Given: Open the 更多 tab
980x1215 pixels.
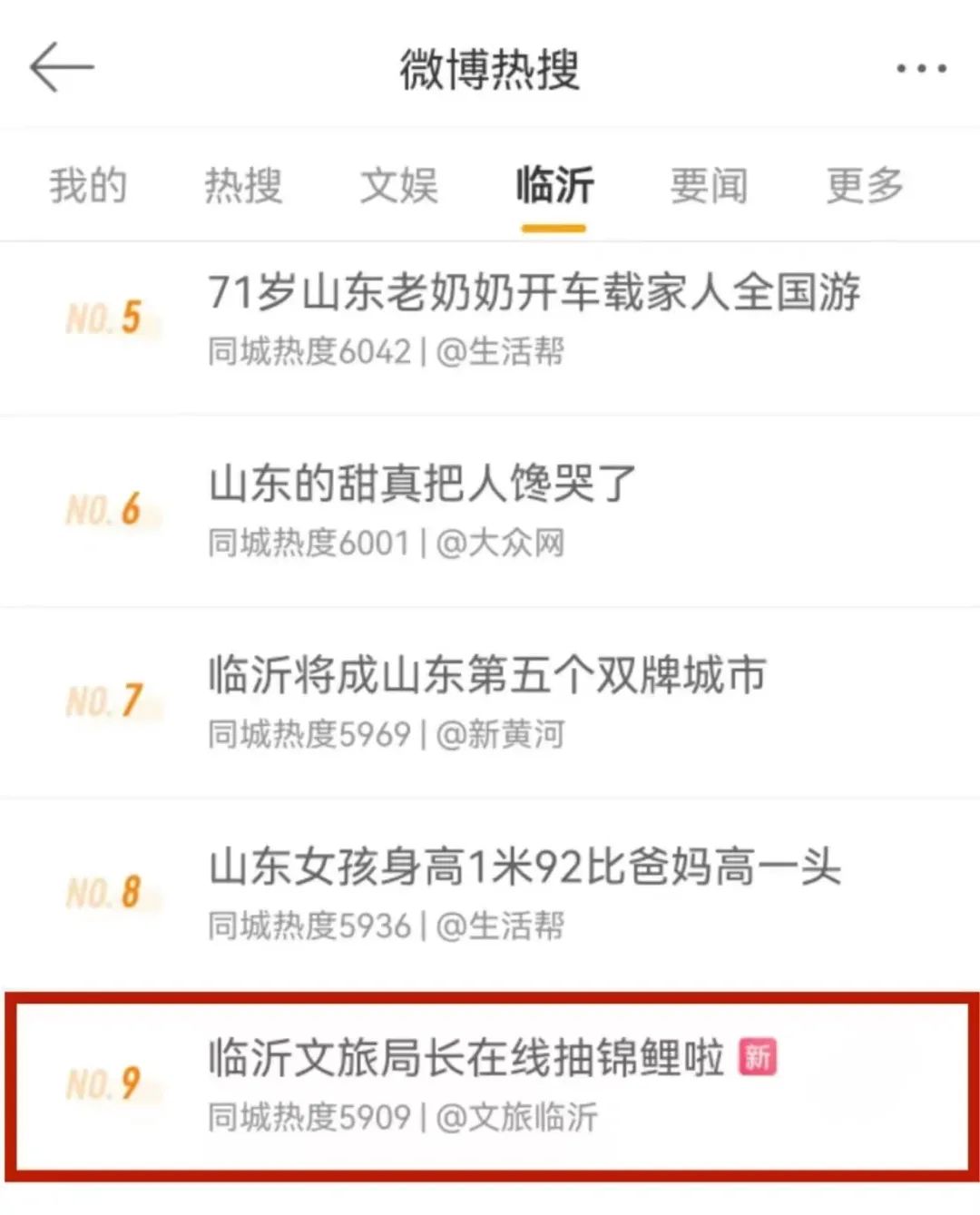Looking at the screenshot, I should tap(864, 186).
